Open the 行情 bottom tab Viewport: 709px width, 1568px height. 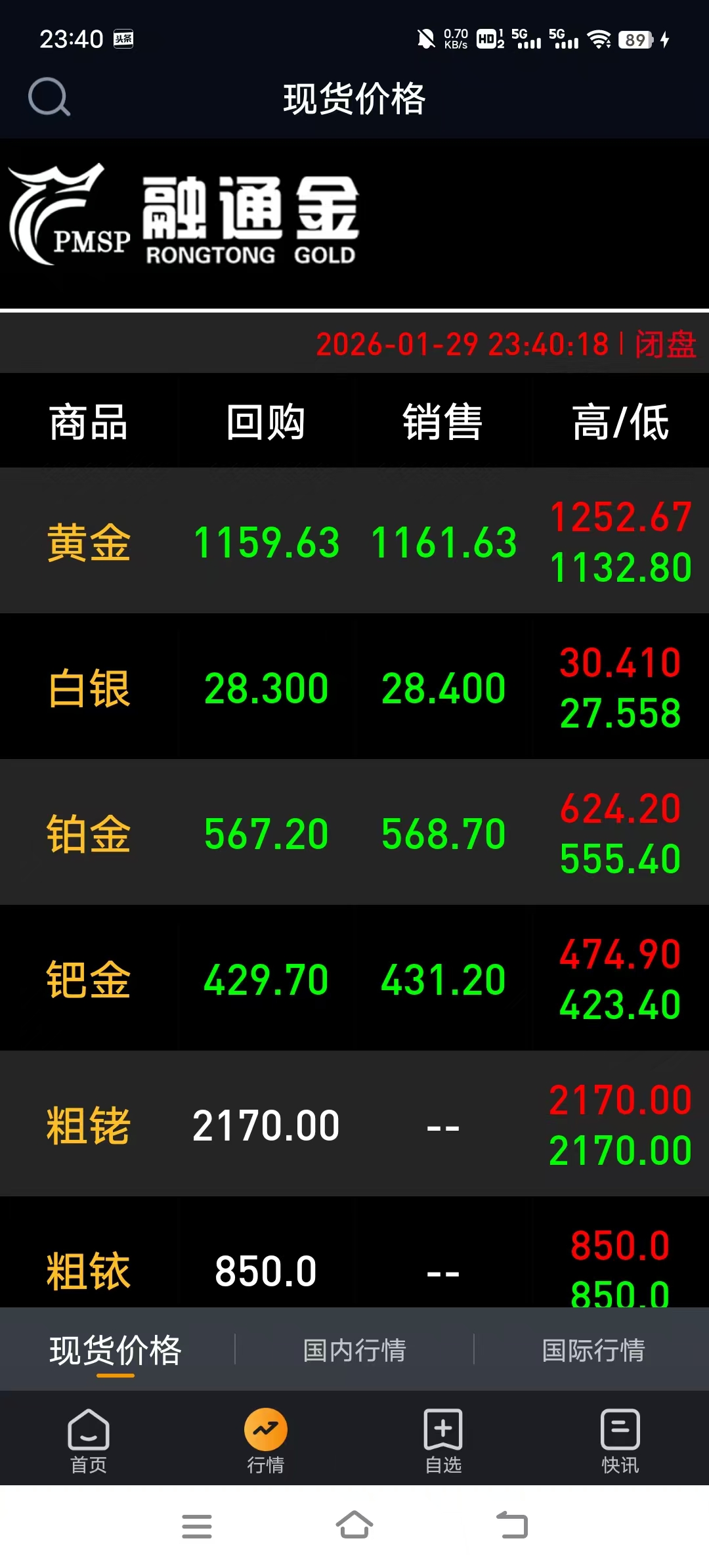(266, 1441)
